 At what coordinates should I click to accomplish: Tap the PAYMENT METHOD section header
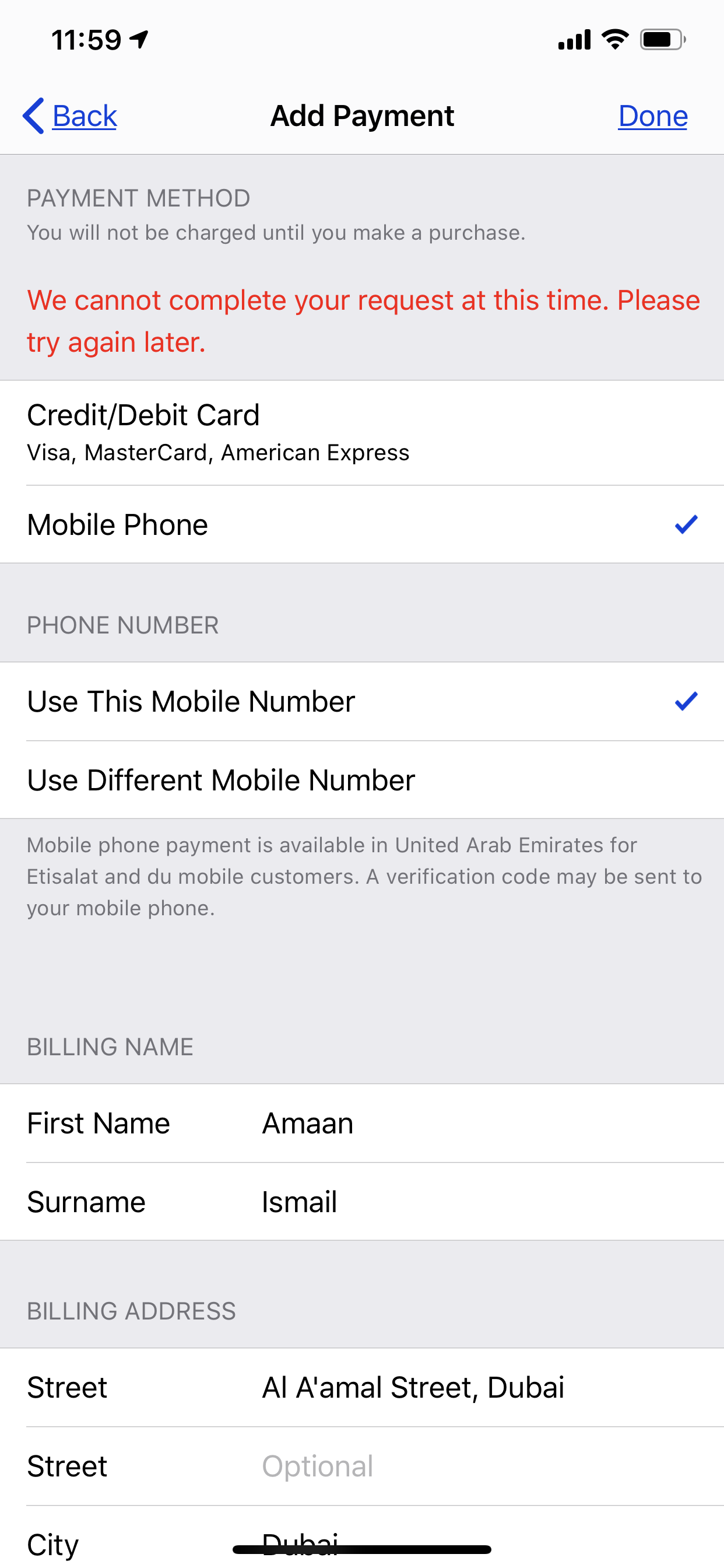tap(138, 198)
